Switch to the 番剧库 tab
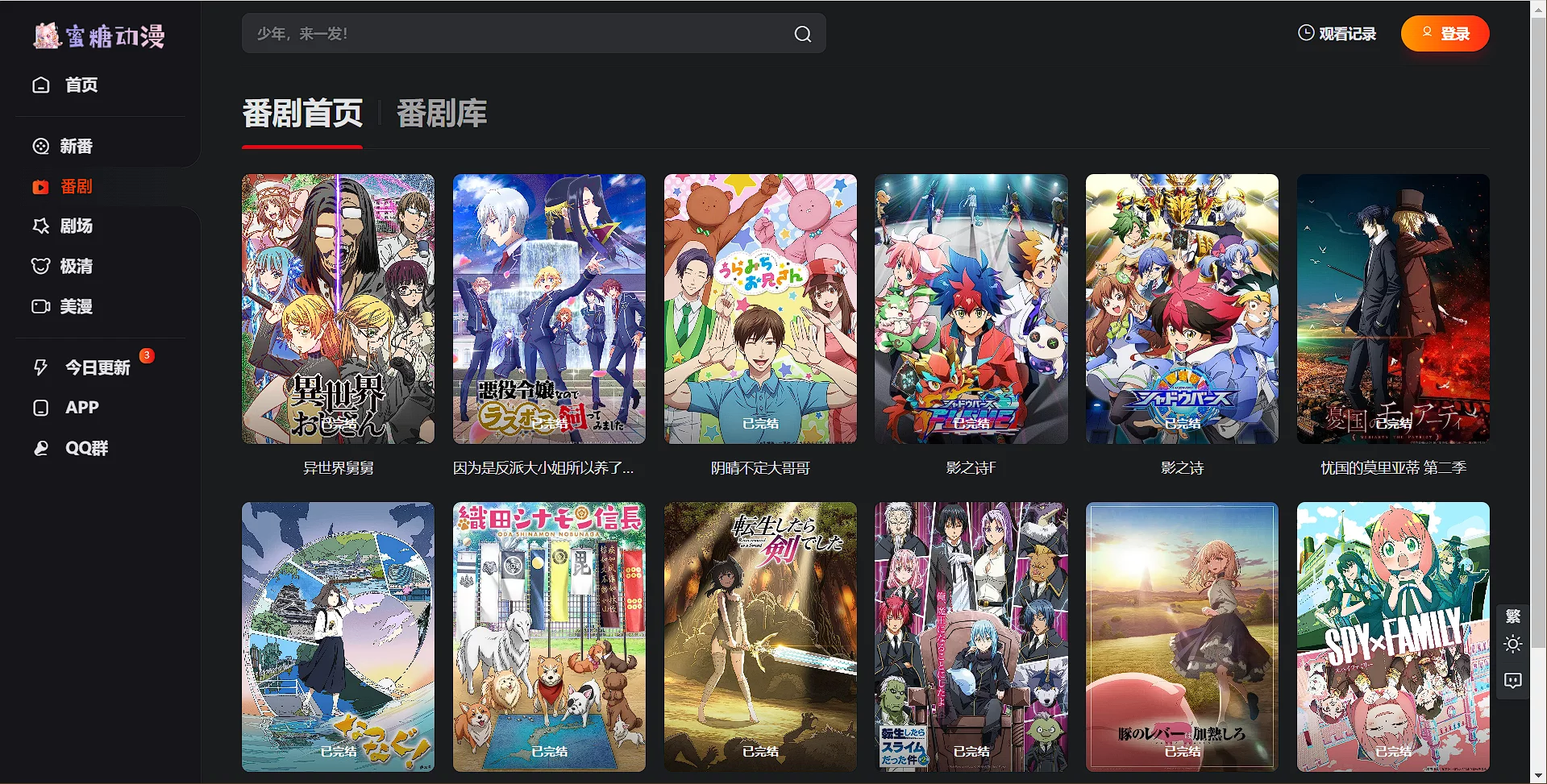This screenshot has height=784, width=1547. pos(442,114)
